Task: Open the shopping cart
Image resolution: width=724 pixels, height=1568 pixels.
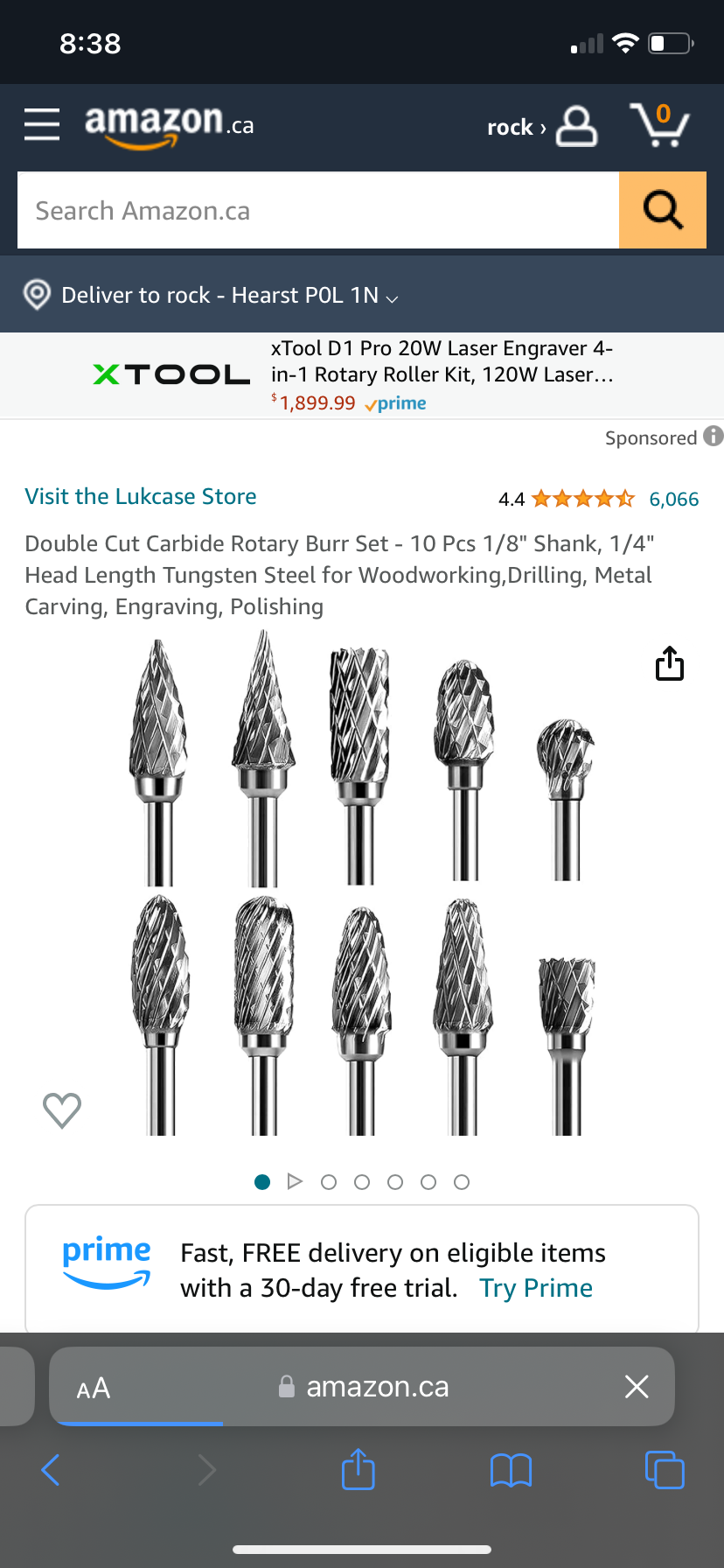Action: click(x=659, y=125)
